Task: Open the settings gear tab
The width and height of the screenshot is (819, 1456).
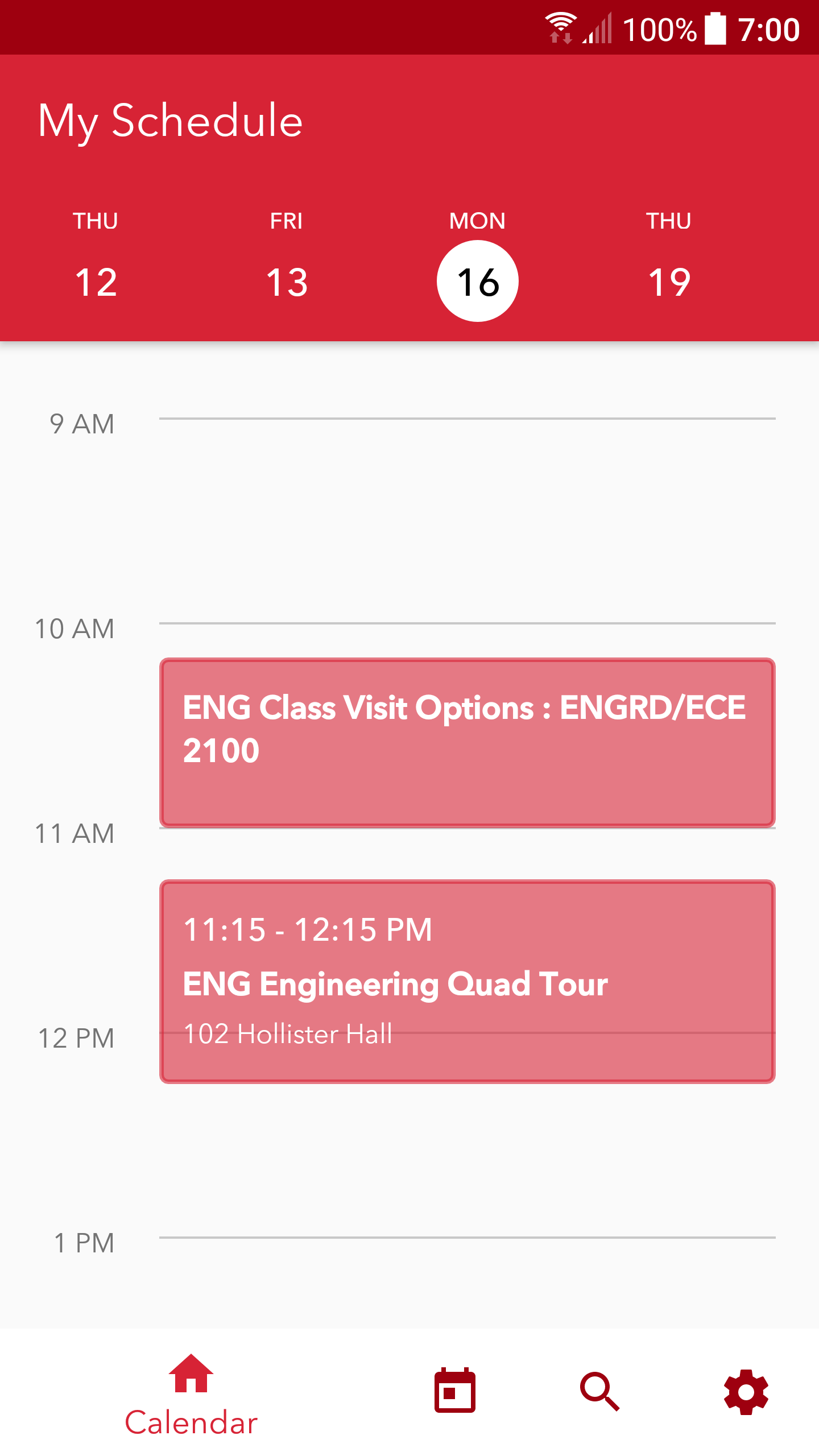Action: [x=746, y=1391]
